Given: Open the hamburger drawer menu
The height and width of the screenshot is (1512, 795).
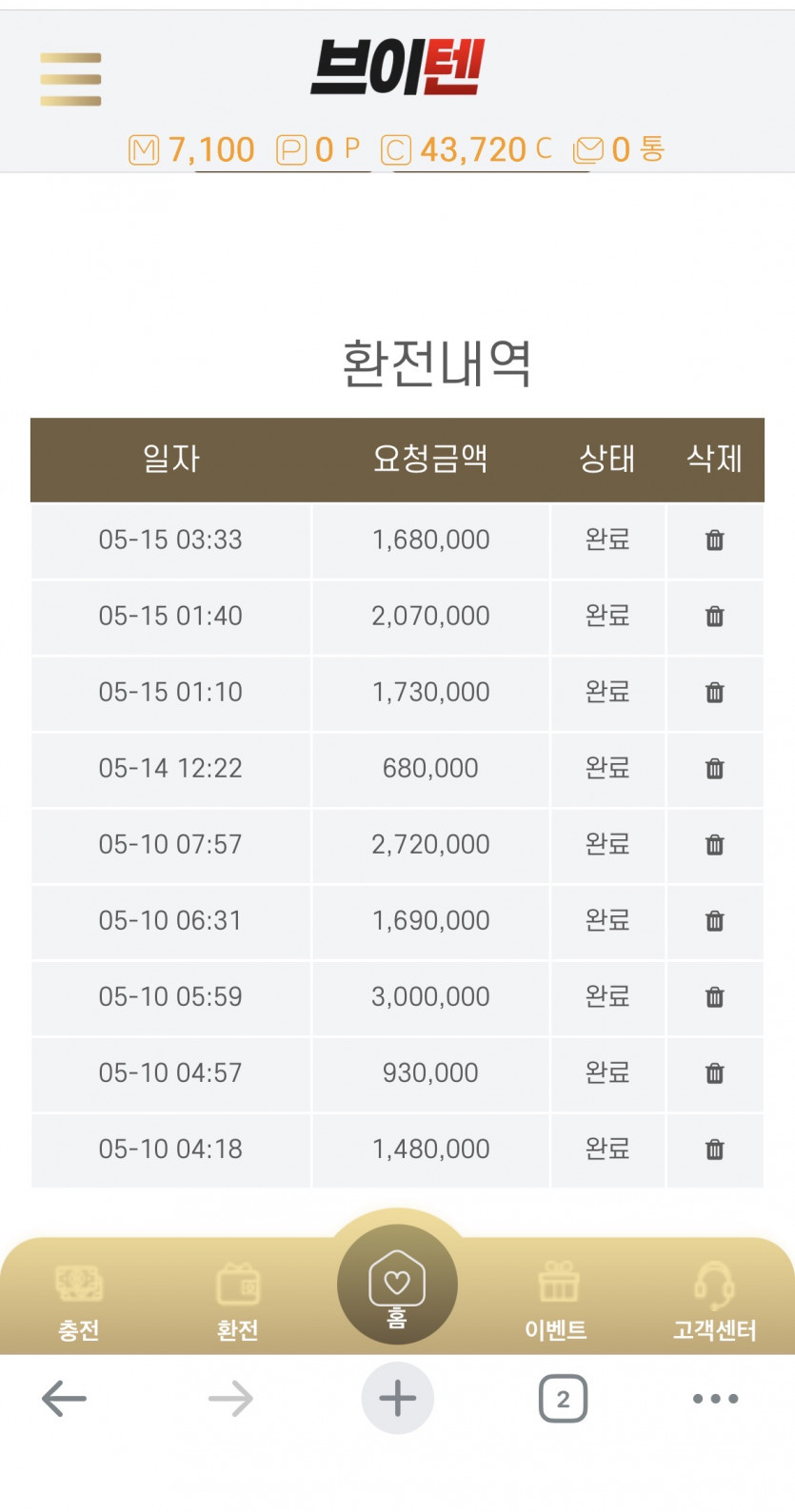Looking at the screenshot, I should click(x=70, y=79).
